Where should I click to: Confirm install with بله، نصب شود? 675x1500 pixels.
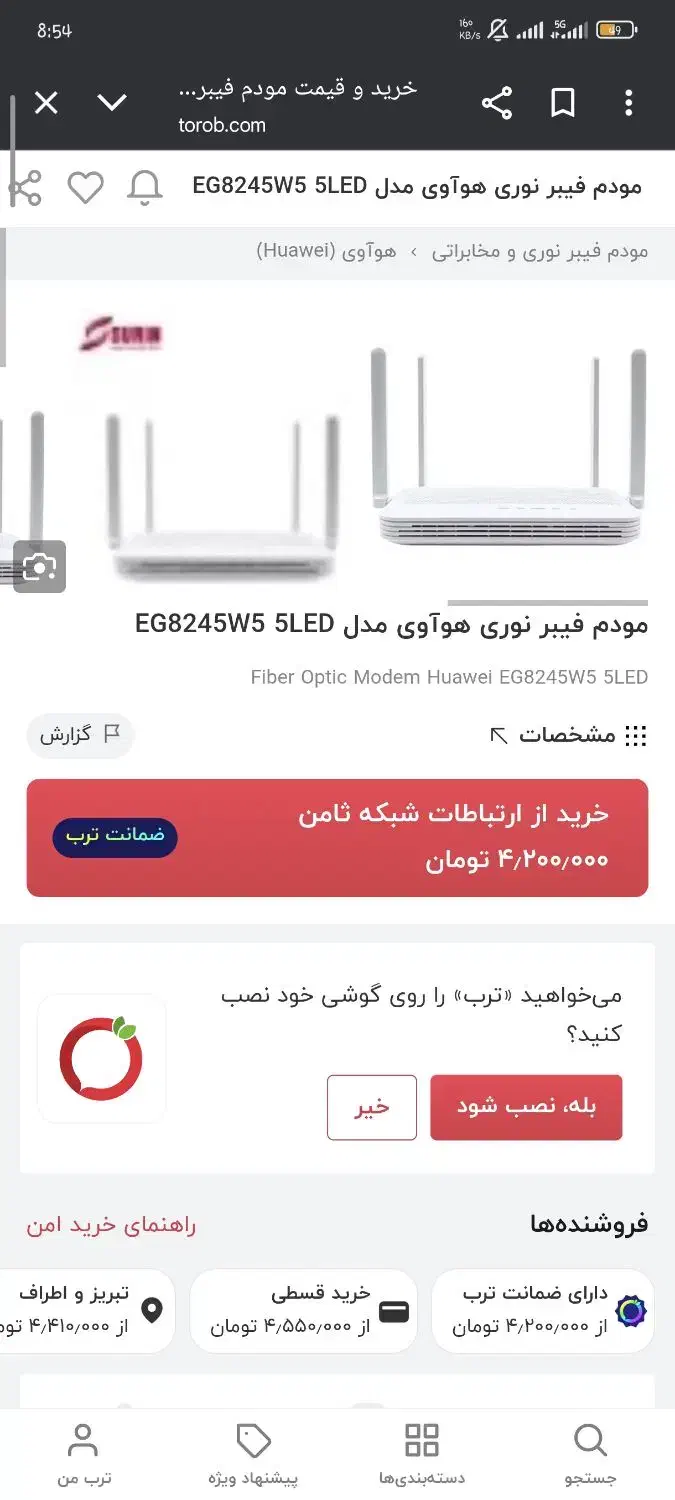526,1107
